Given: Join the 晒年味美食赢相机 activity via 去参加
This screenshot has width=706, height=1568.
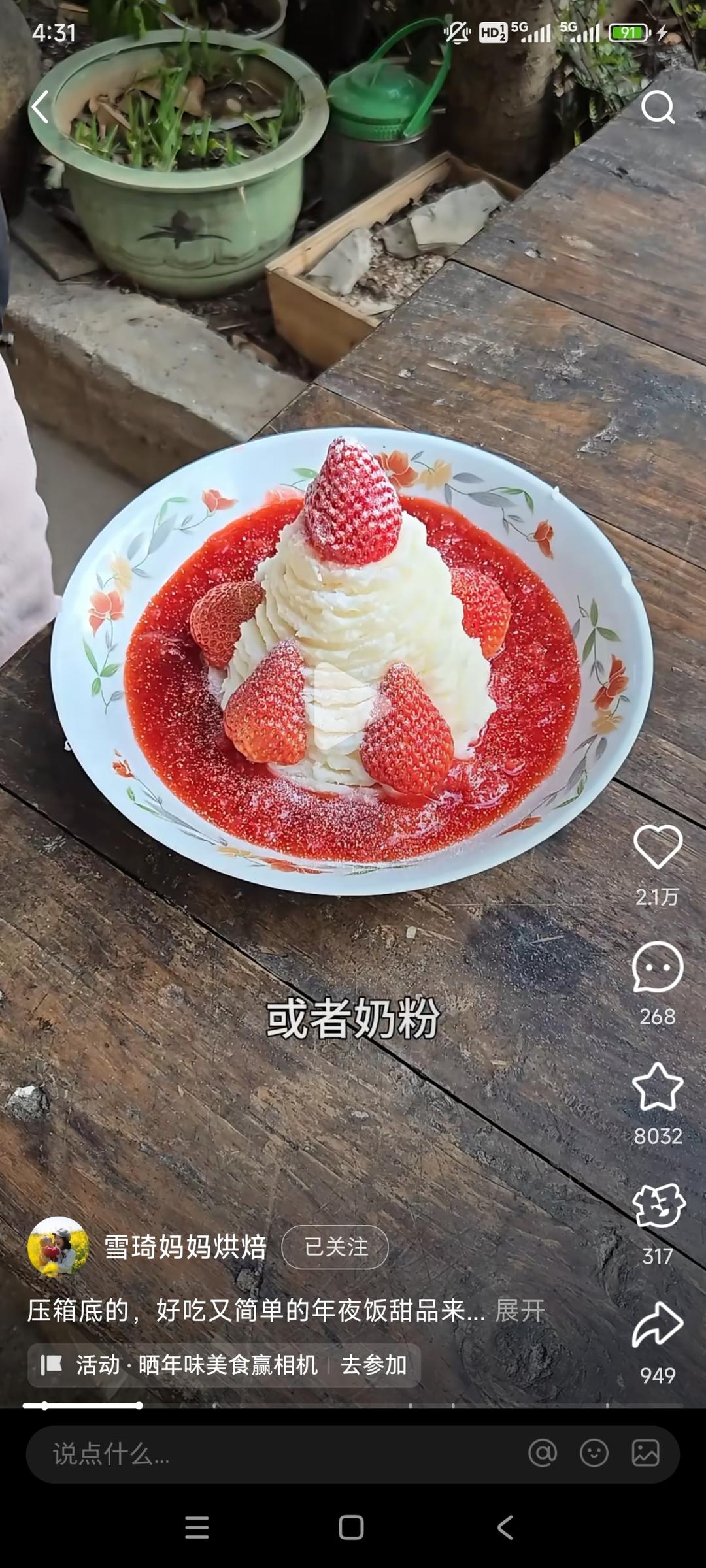Looking at the screenshot, I should (x=374, y=1365).
